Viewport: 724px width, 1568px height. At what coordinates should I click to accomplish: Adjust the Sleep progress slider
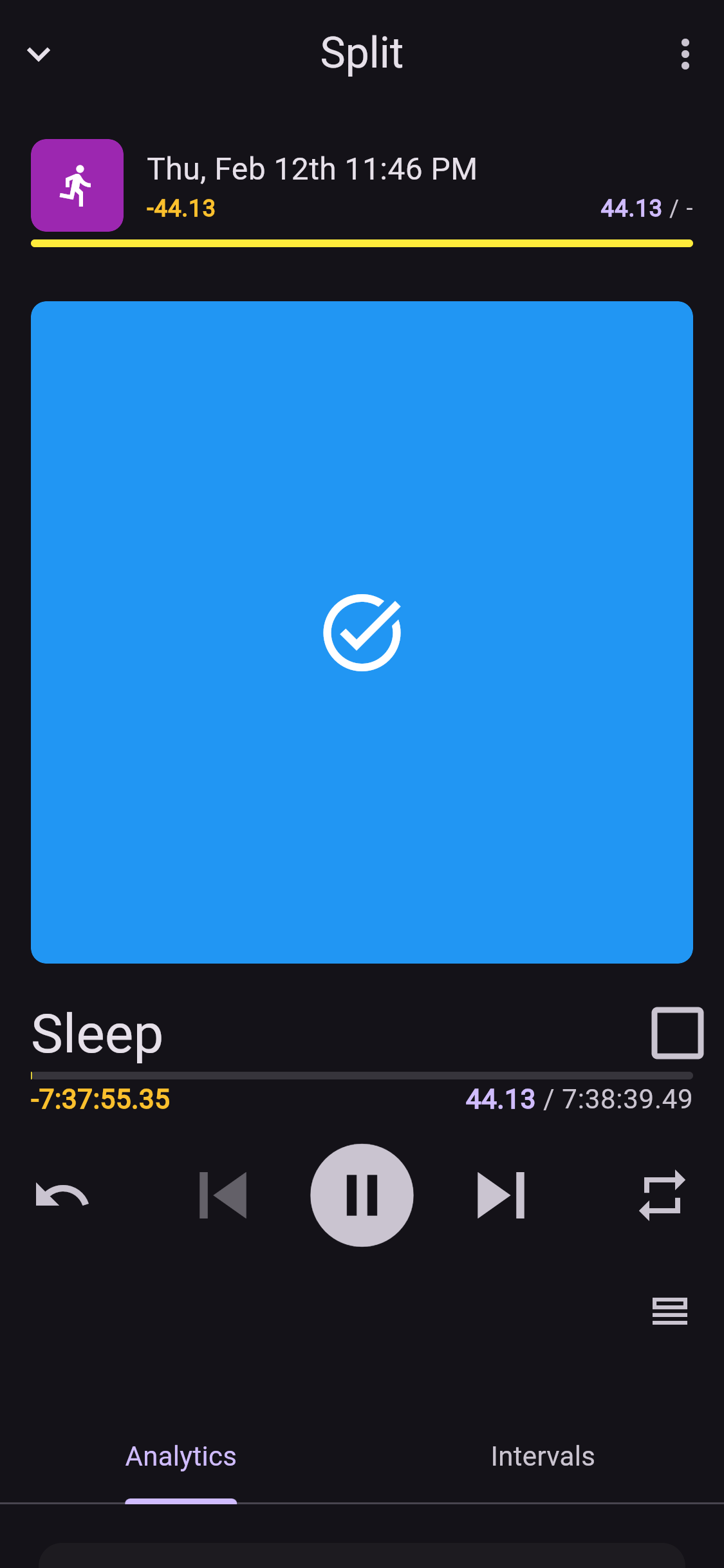(362, 1075)
